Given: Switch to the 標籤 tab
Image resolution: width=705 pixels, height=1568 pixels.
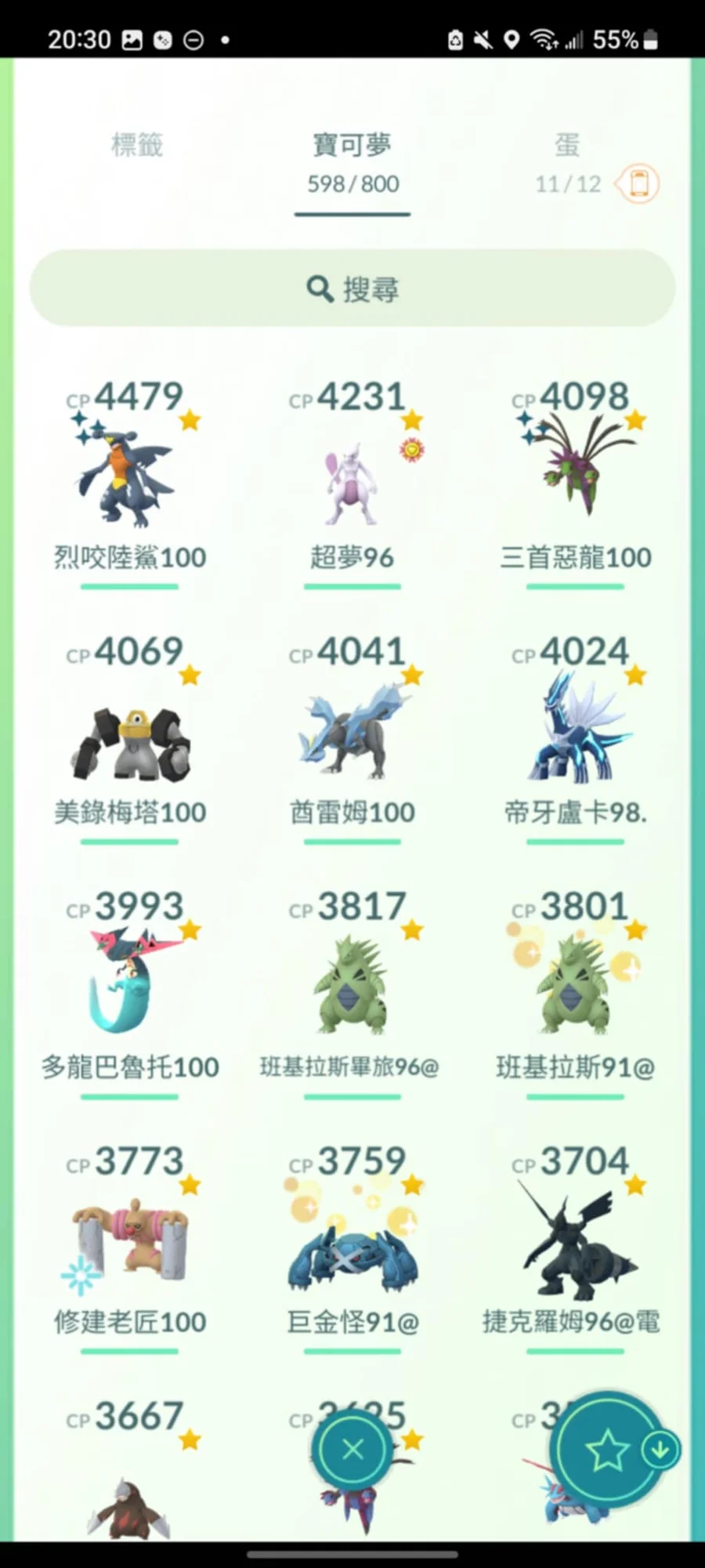Looking at the screenshot, I should (x=137, y=146).
